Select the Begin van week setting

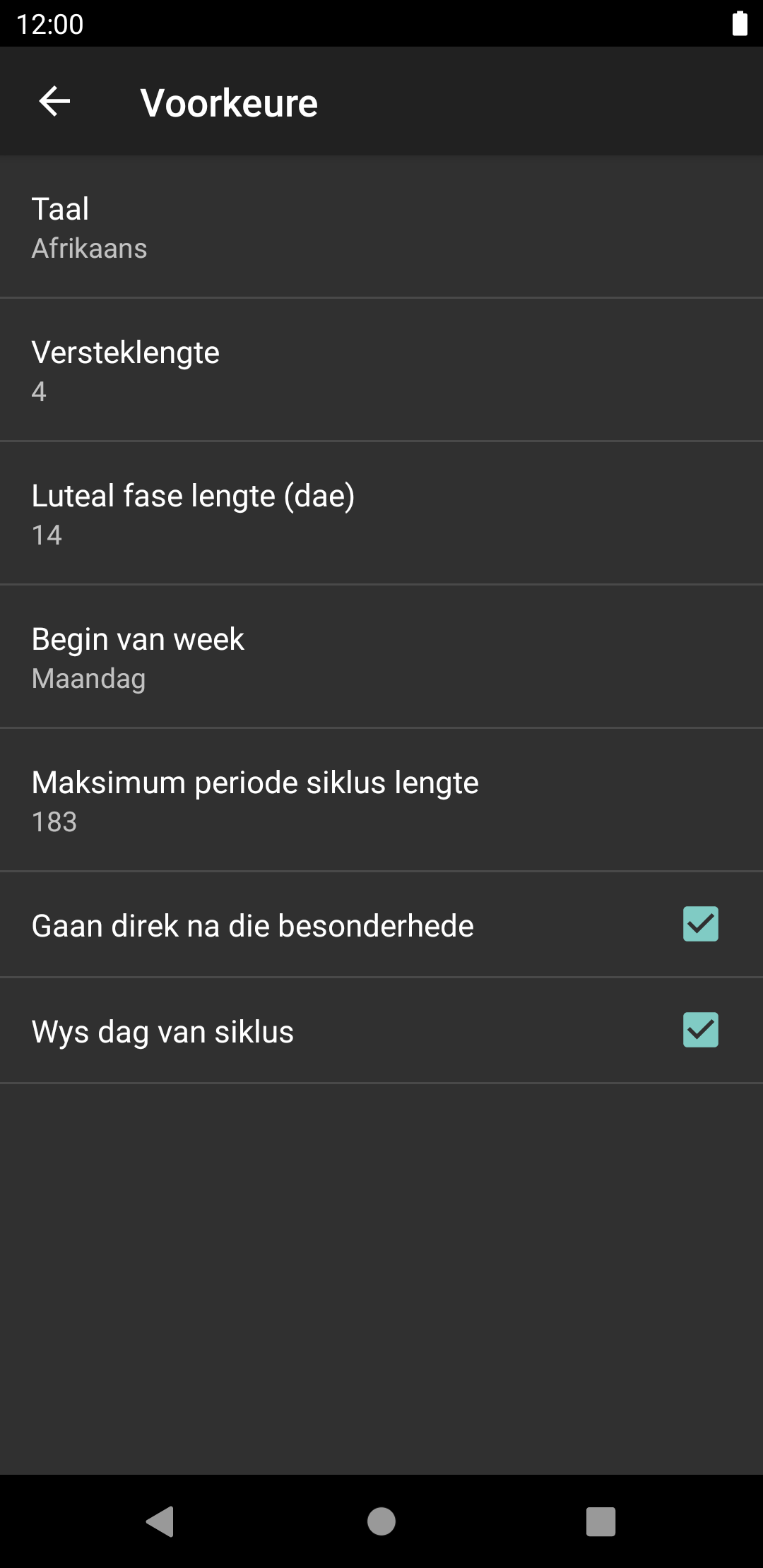click(x=381, y=658)
